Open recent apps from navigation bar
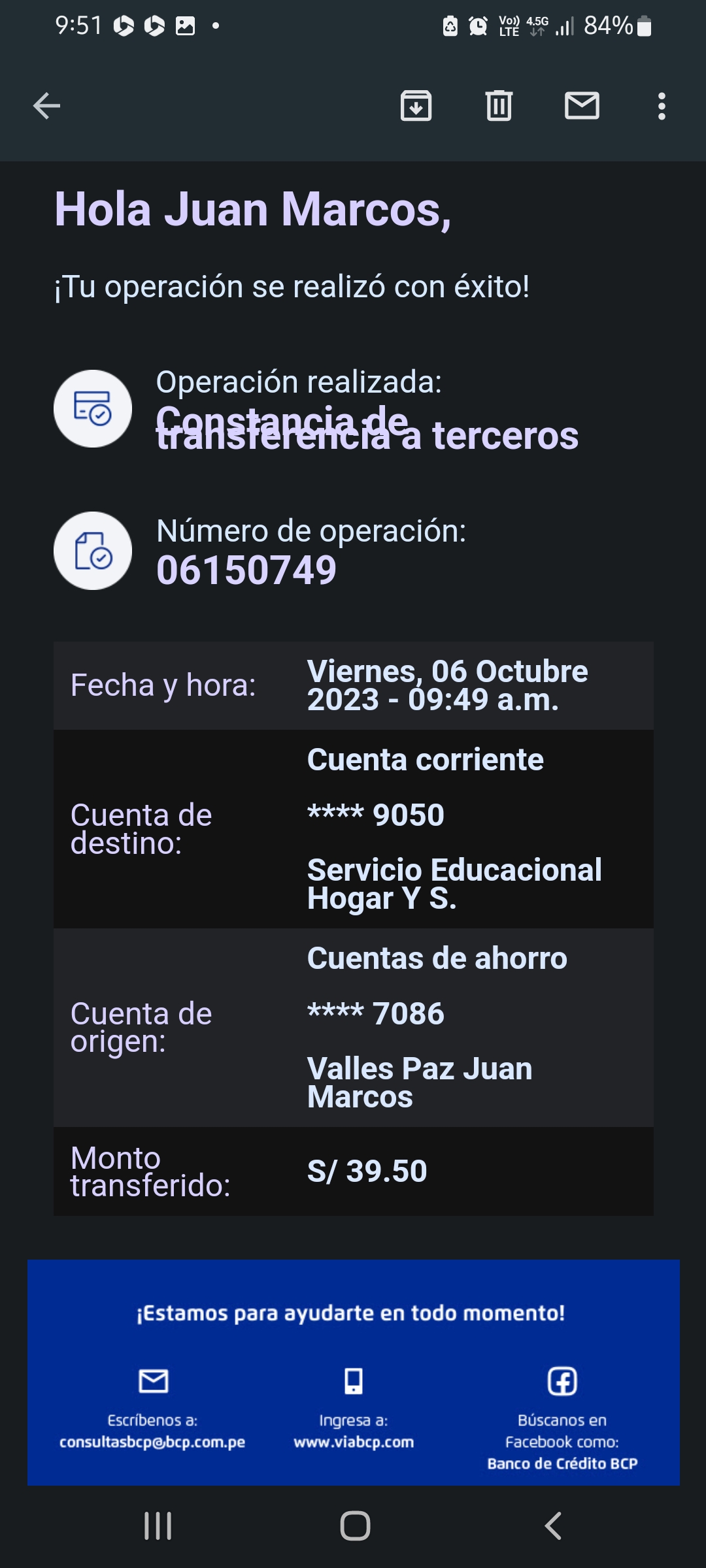 [158, 1526]
